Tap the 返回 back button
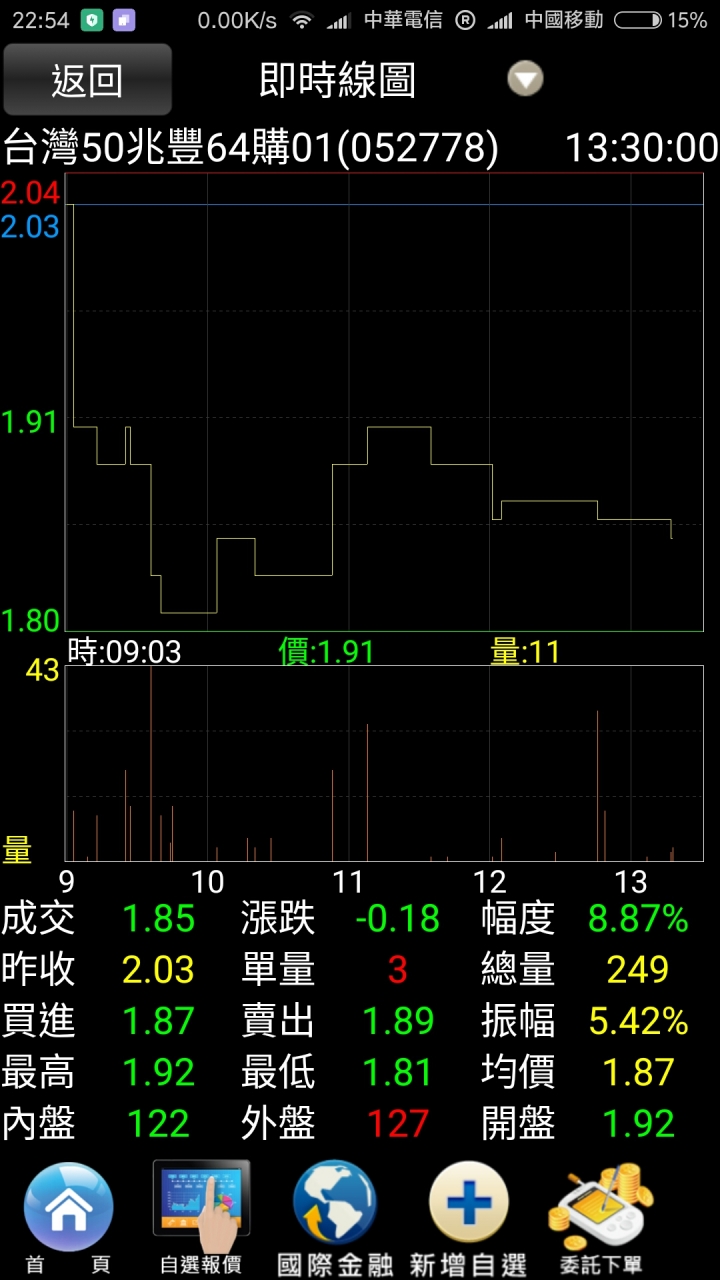This screenshot has width=720, height=1280. [87, 80]
